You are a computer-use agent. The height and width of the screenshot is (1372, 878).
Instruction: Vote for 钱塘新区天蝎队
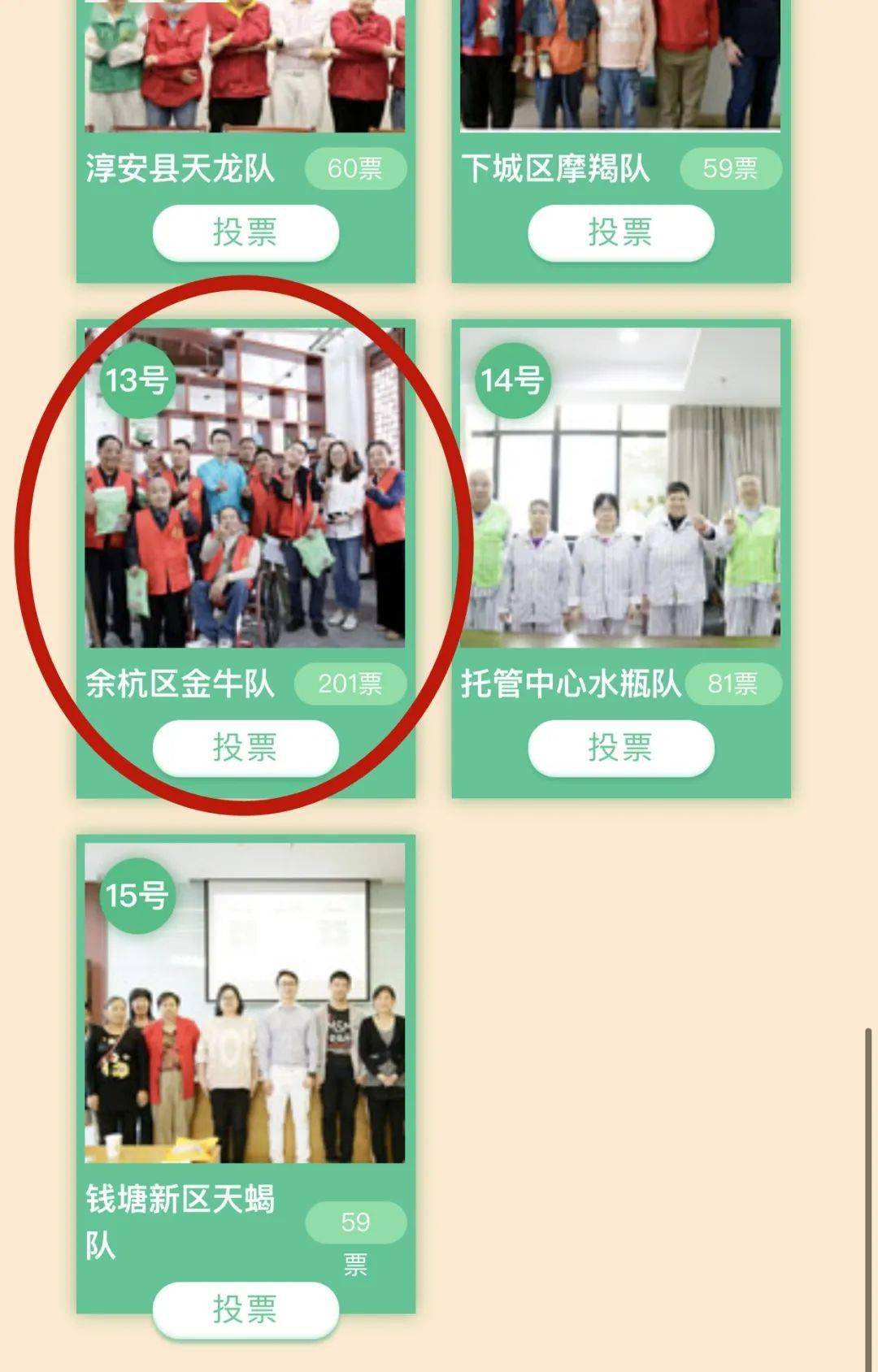tap(246, 1309)
